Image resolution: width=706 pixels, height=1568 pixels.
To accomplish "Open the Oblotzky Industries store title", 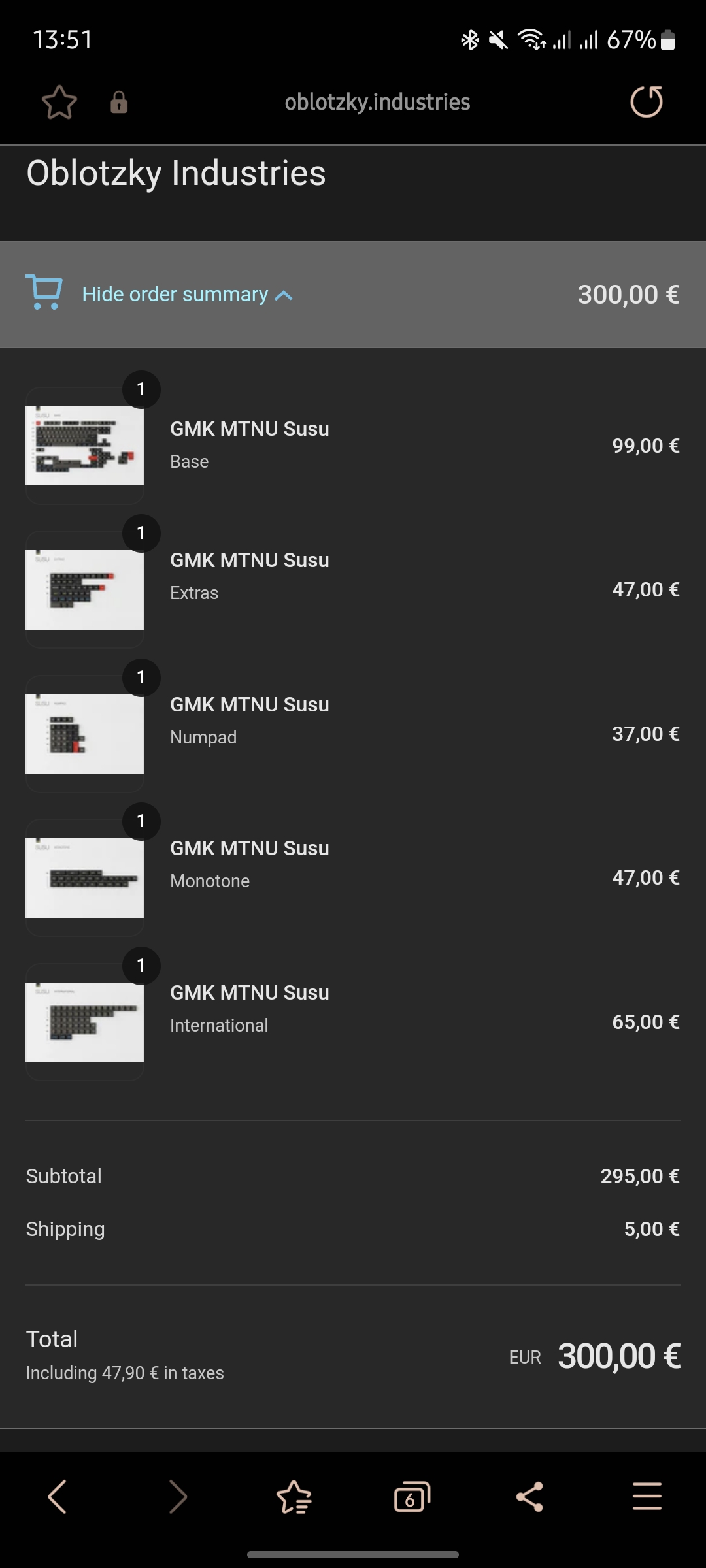I will pos(176,173).
